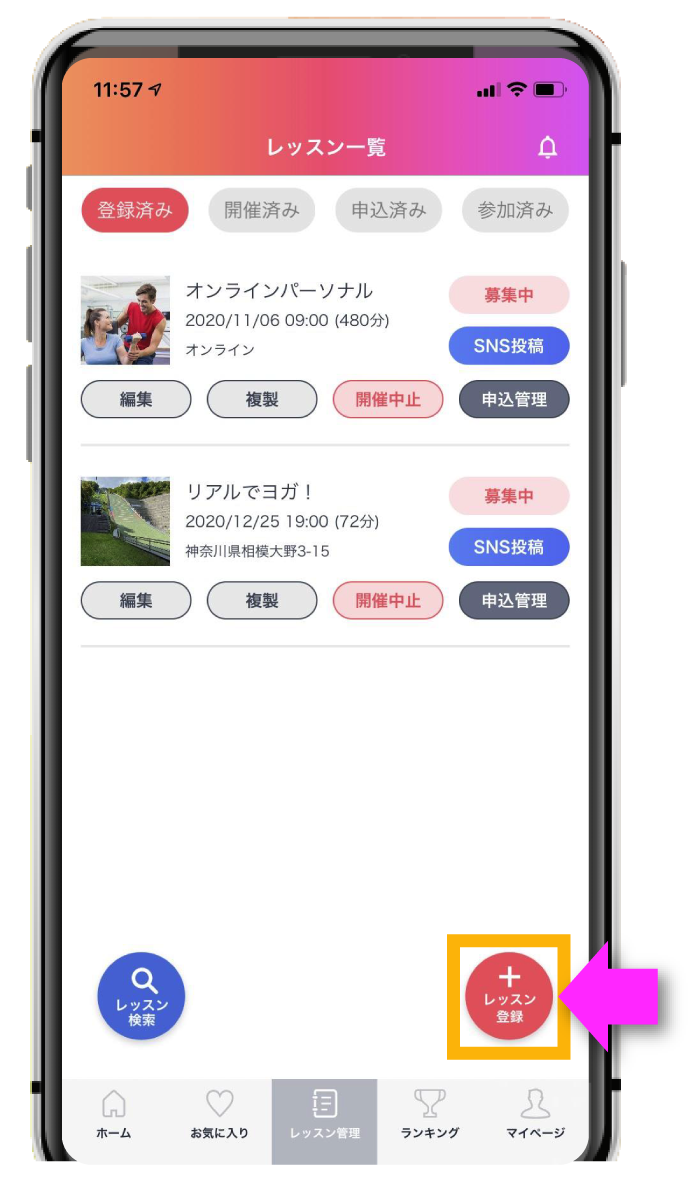Edit the オンラインパーソナル lesson
The height and width of the screenshot is (1180, 690).
click(x=136, y=399)
